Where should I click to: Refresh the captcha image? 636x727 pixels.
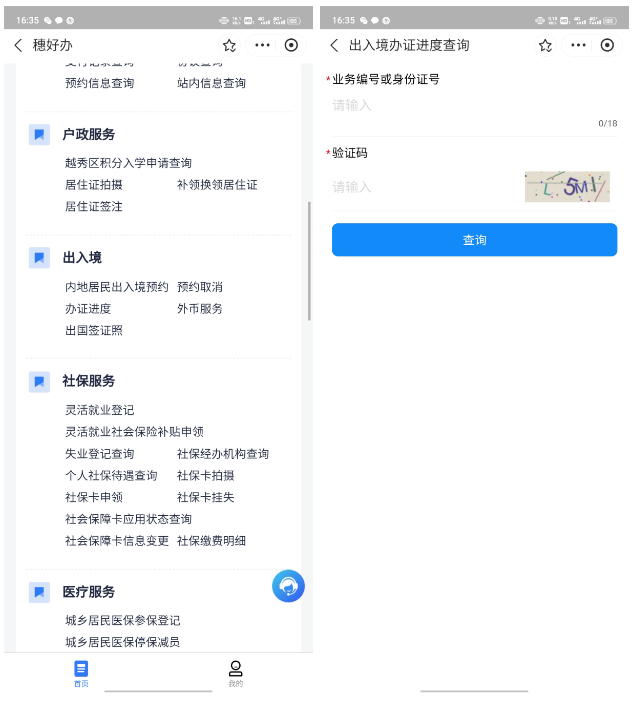[x=566, y=186]
